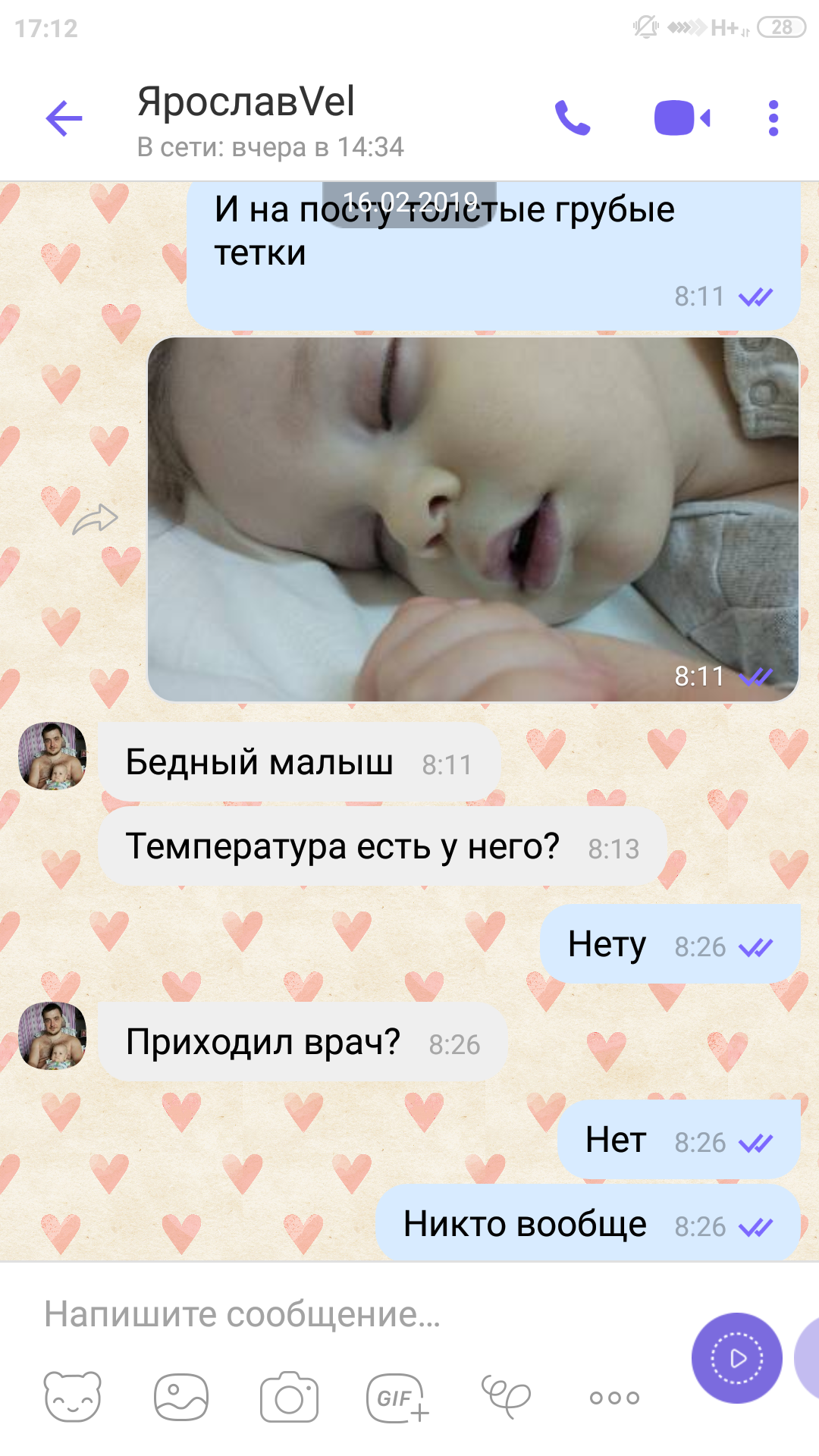Open the doodle drawing tool
The width and height of the screenshot is (819, 1456).
pyautogui.click(x=506, y=1397)
